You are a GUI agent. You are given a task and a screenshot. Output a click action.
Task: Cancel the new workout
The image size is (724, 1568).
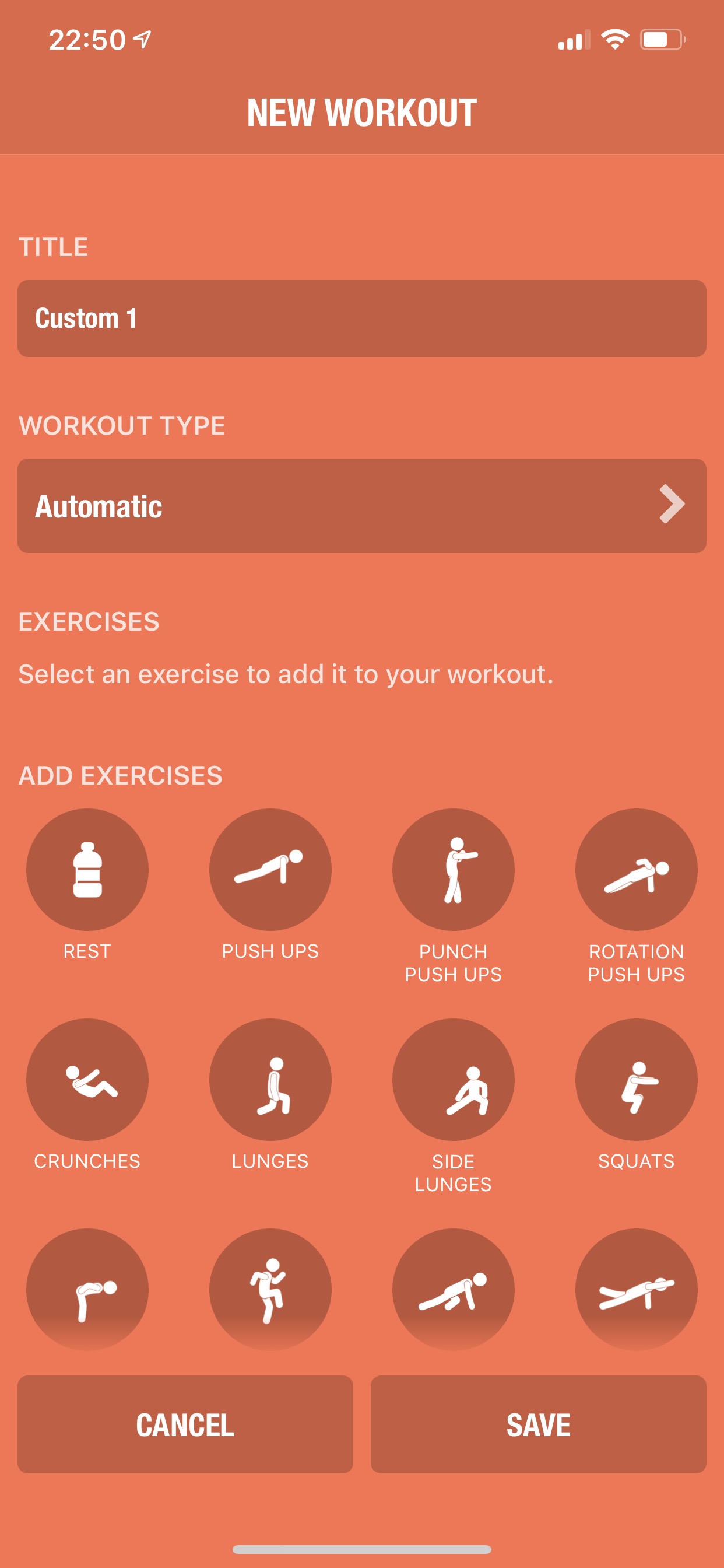pos(185,1424)
